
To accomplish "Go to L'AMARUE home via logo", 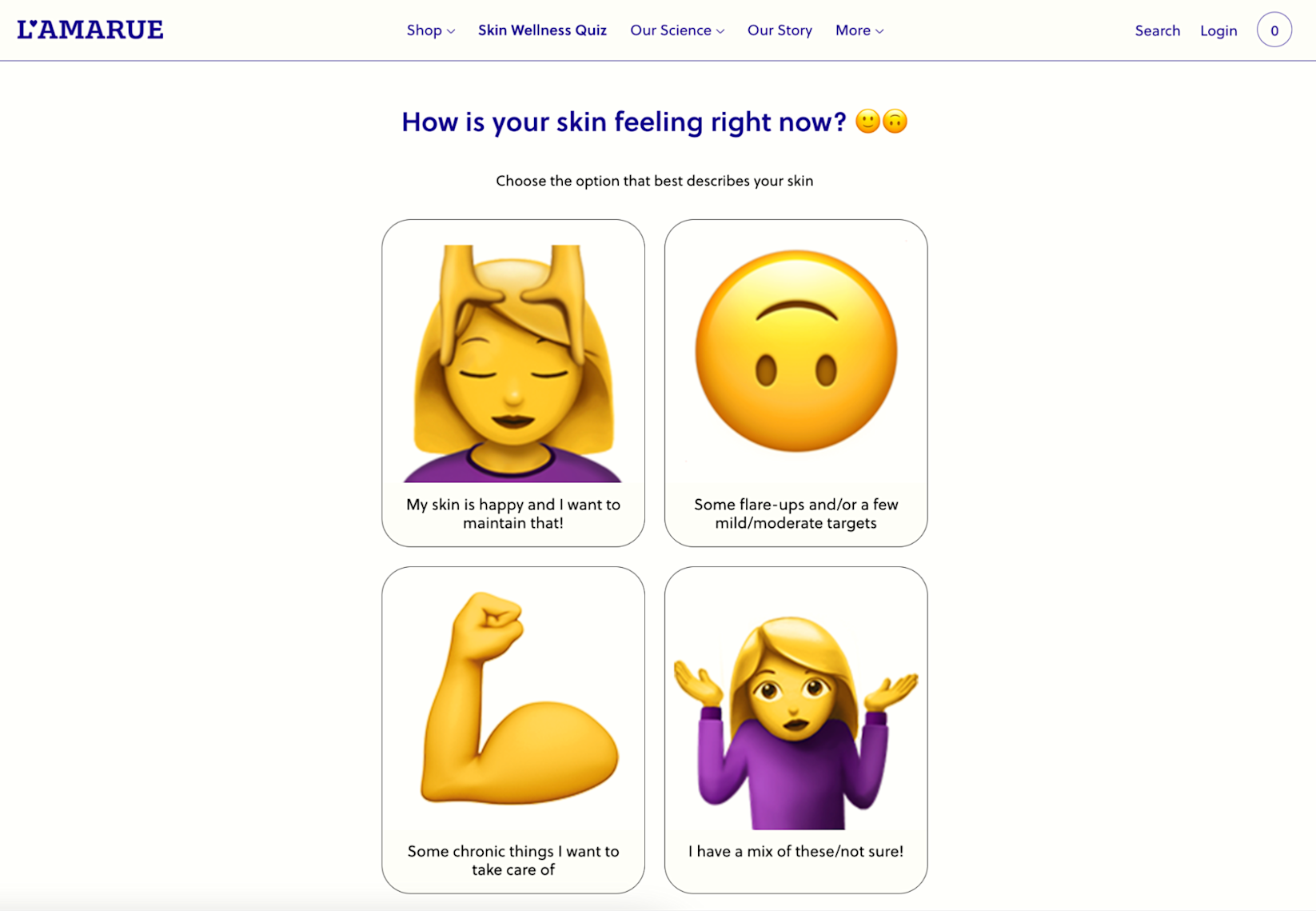I will (x=90, y=30).
